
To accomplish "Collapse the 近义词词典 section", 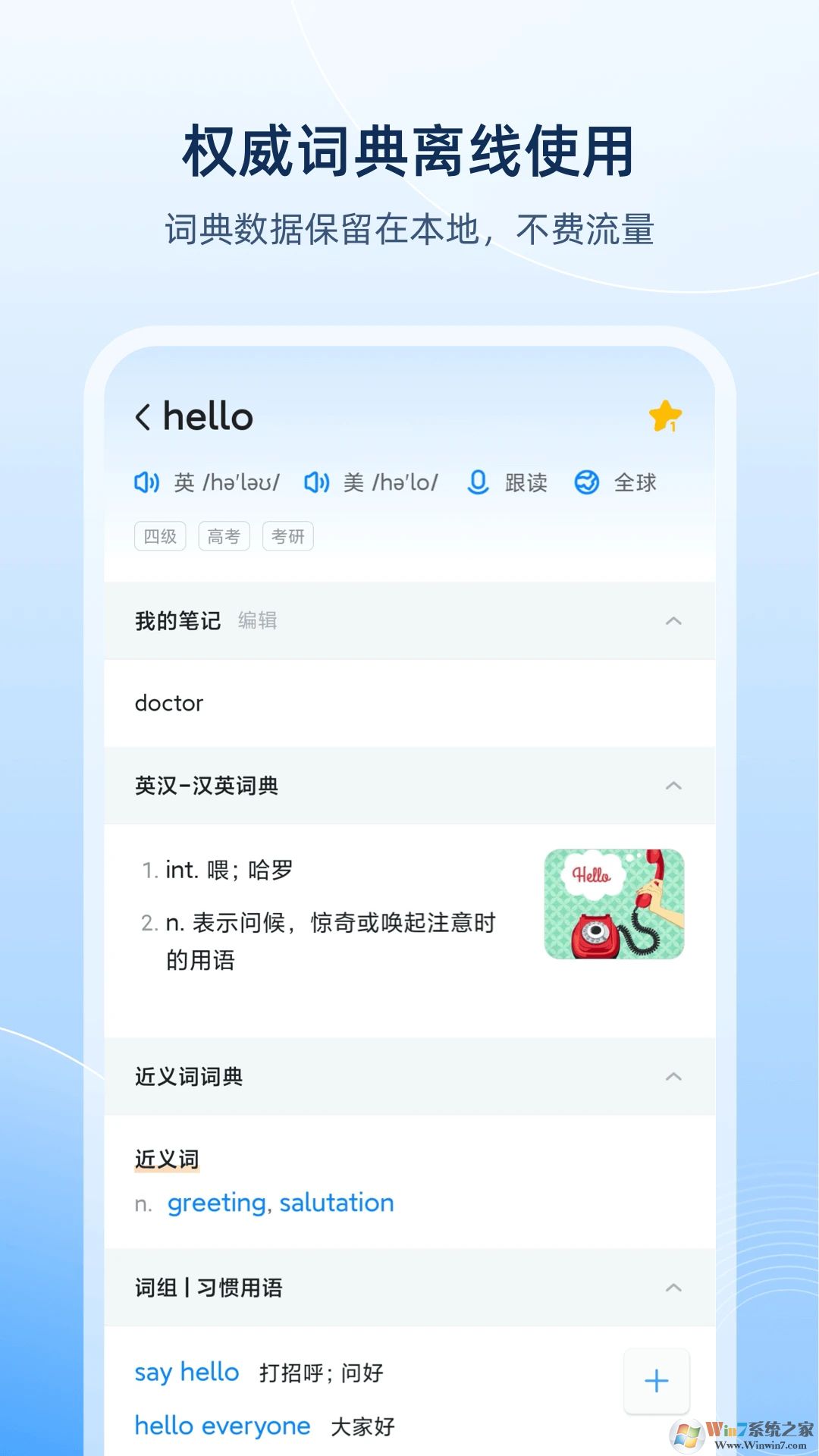I will click(x=671, y=1076).
